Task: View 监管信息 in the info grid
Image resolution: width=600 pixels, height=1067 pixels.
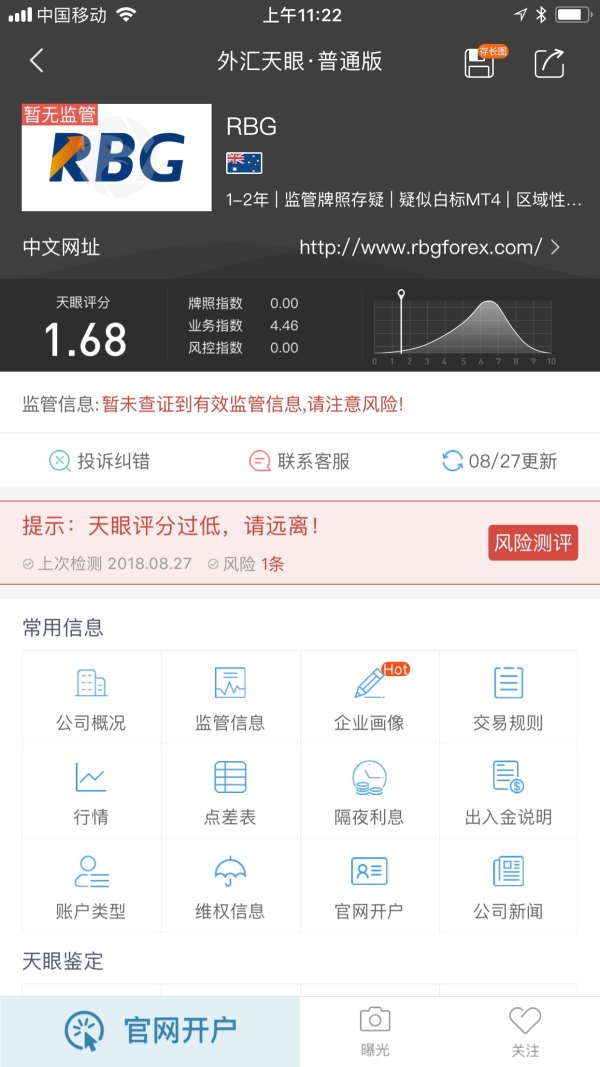Action: (230, 698)
